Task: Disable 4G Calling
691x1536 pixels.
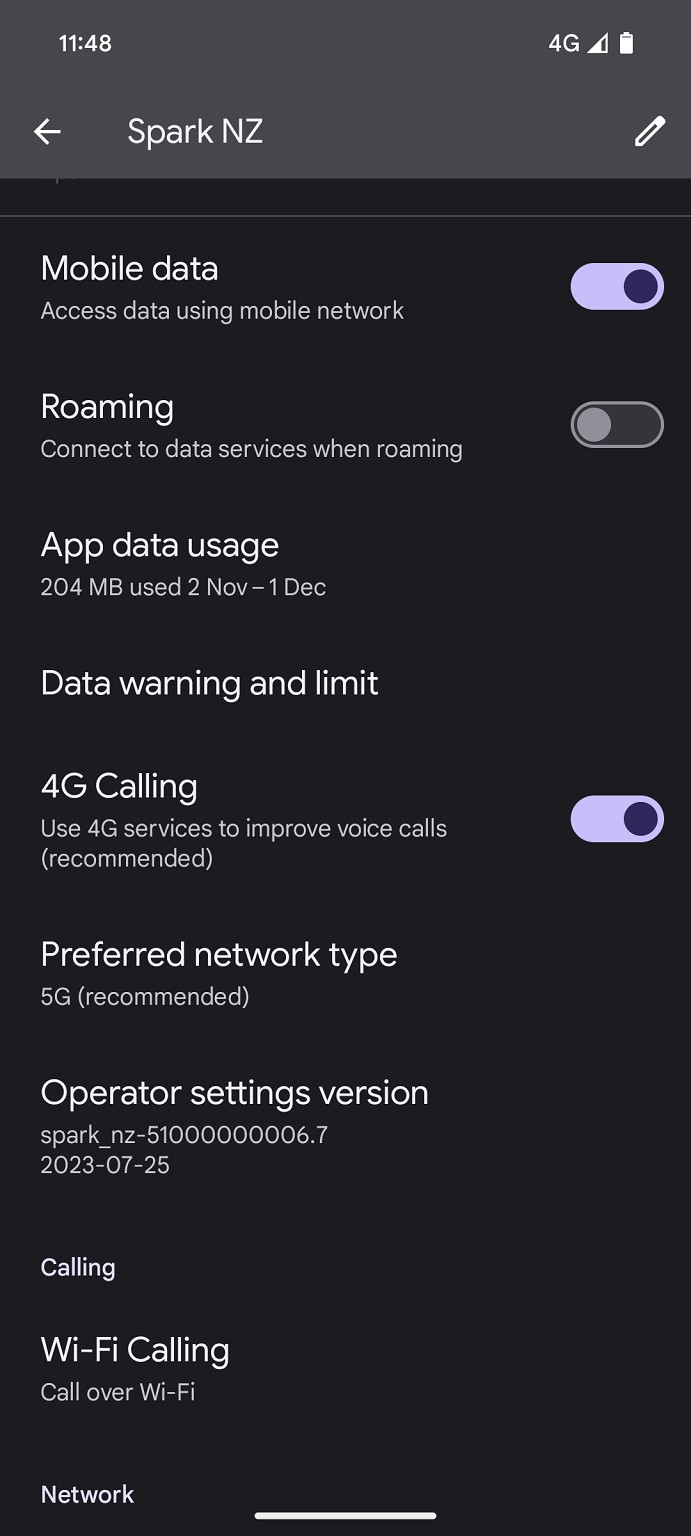Action: pyautogui.click(x=617, y=819)
